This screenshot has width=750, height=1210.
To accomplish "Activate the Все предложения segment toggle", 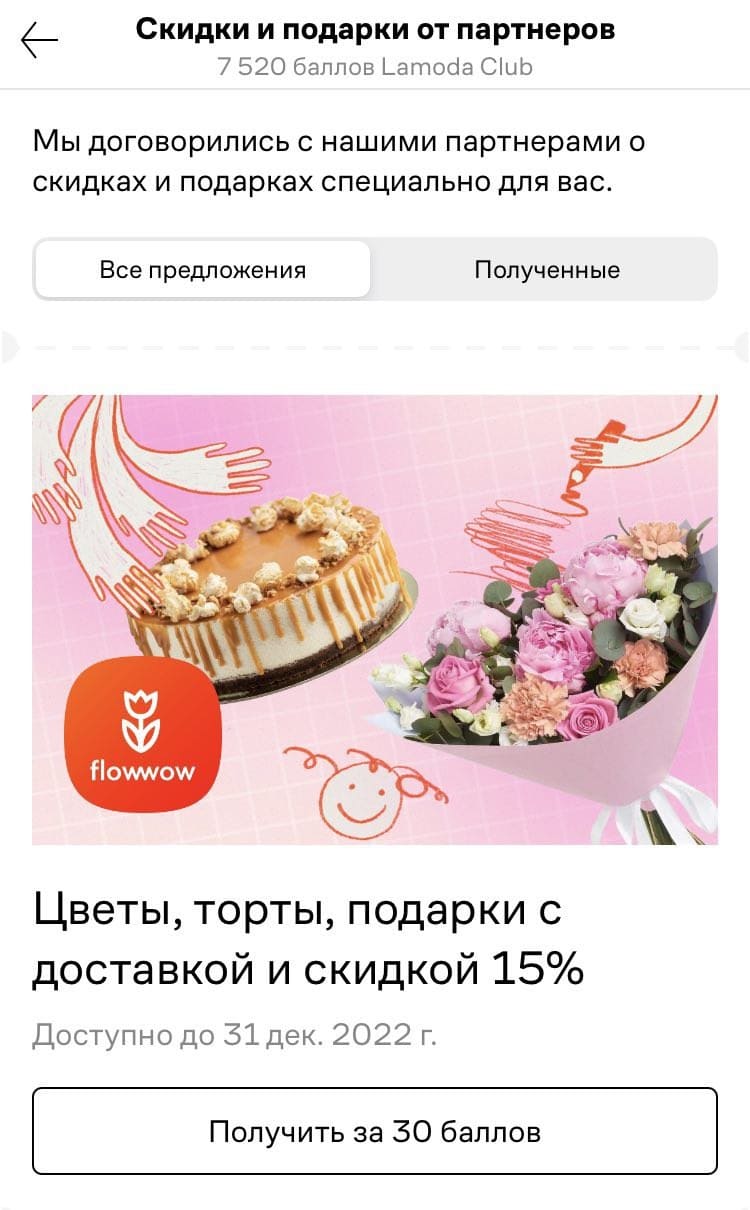I will click(203, 268).
